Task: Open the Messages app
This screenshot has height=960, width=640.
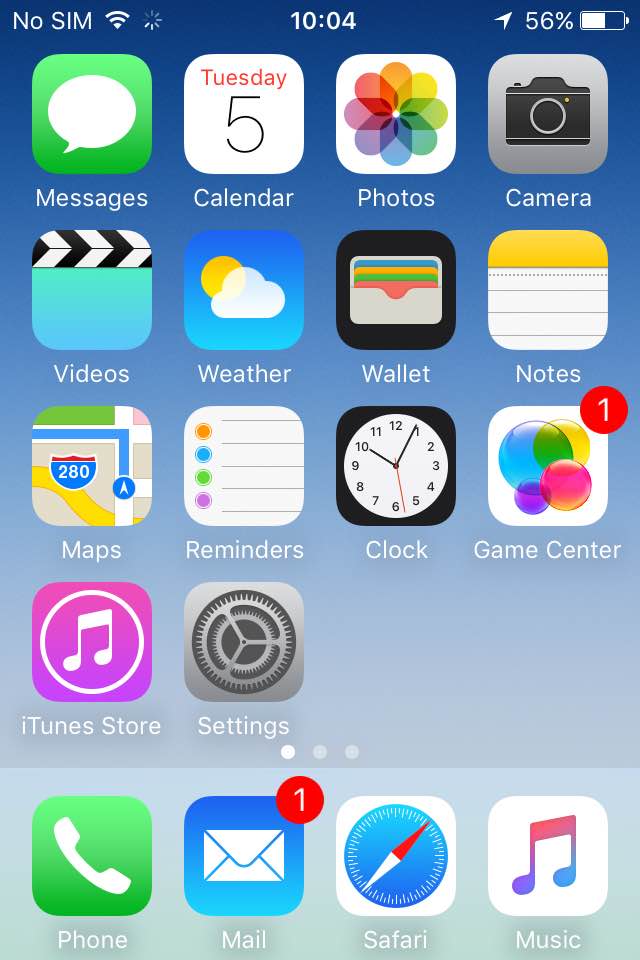Action: point(92,114)
